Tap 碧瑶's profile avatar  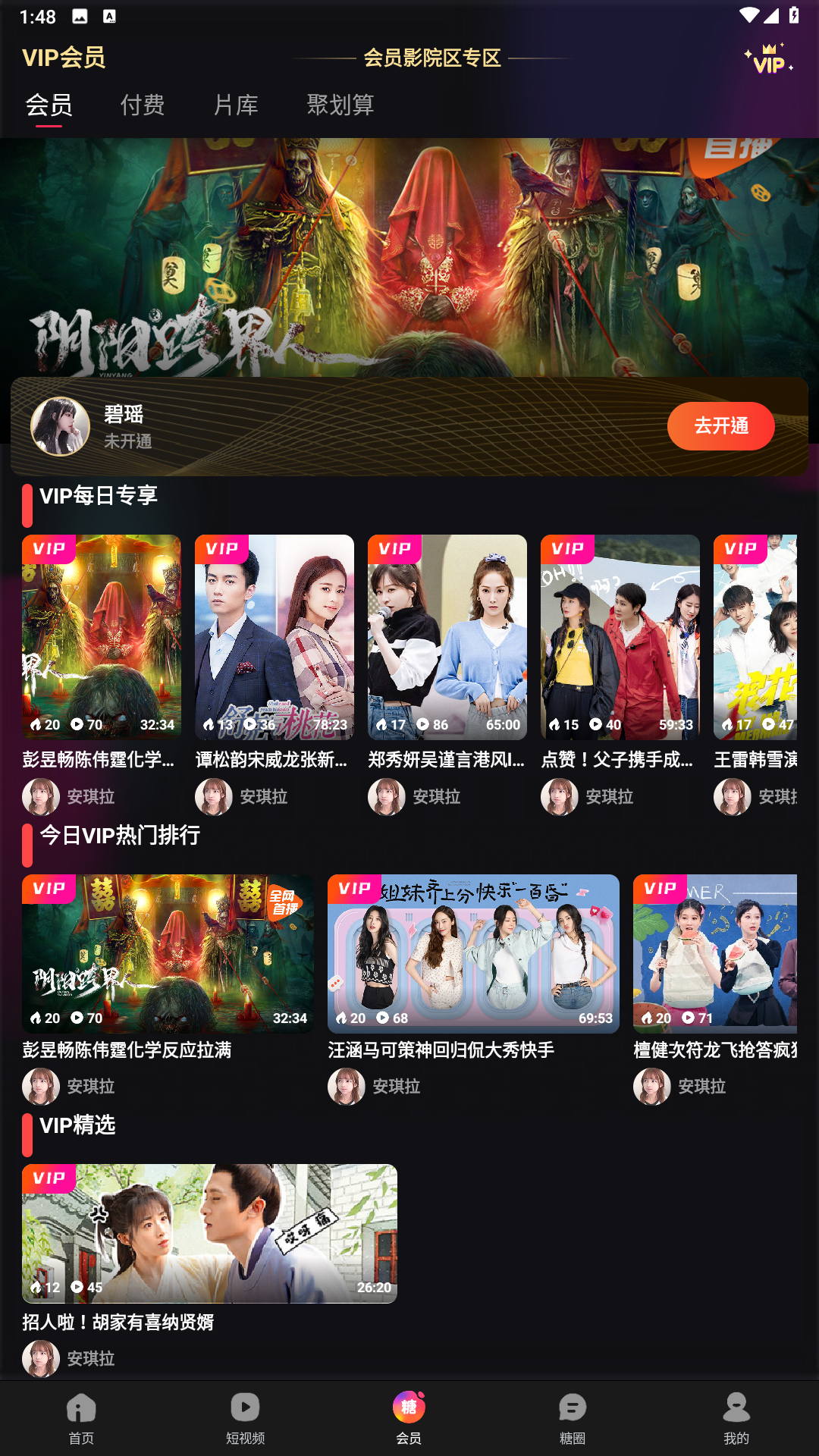click(x=61, y=426)
